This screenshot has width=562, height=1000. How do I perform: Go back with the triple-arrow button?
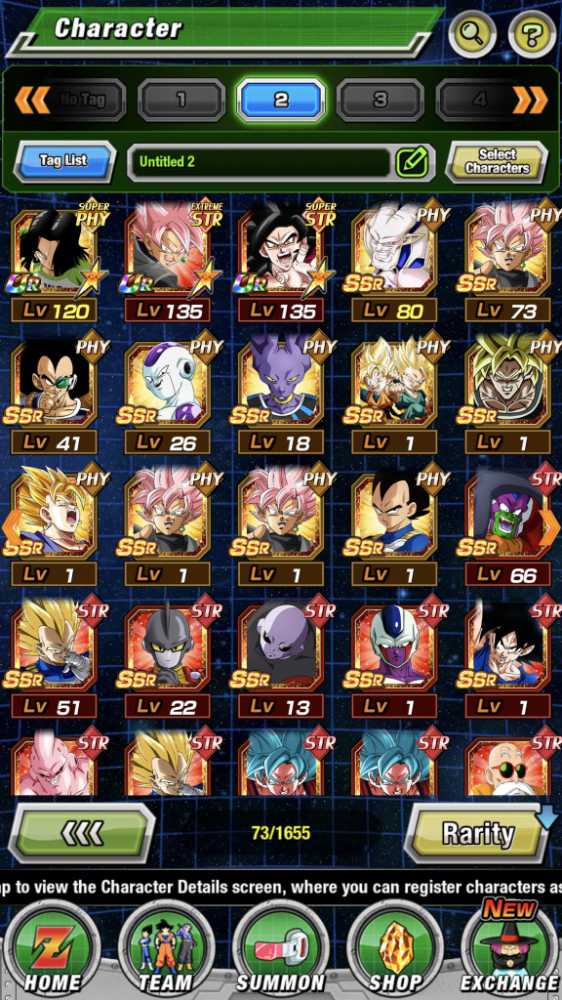[x=82, y=833]
